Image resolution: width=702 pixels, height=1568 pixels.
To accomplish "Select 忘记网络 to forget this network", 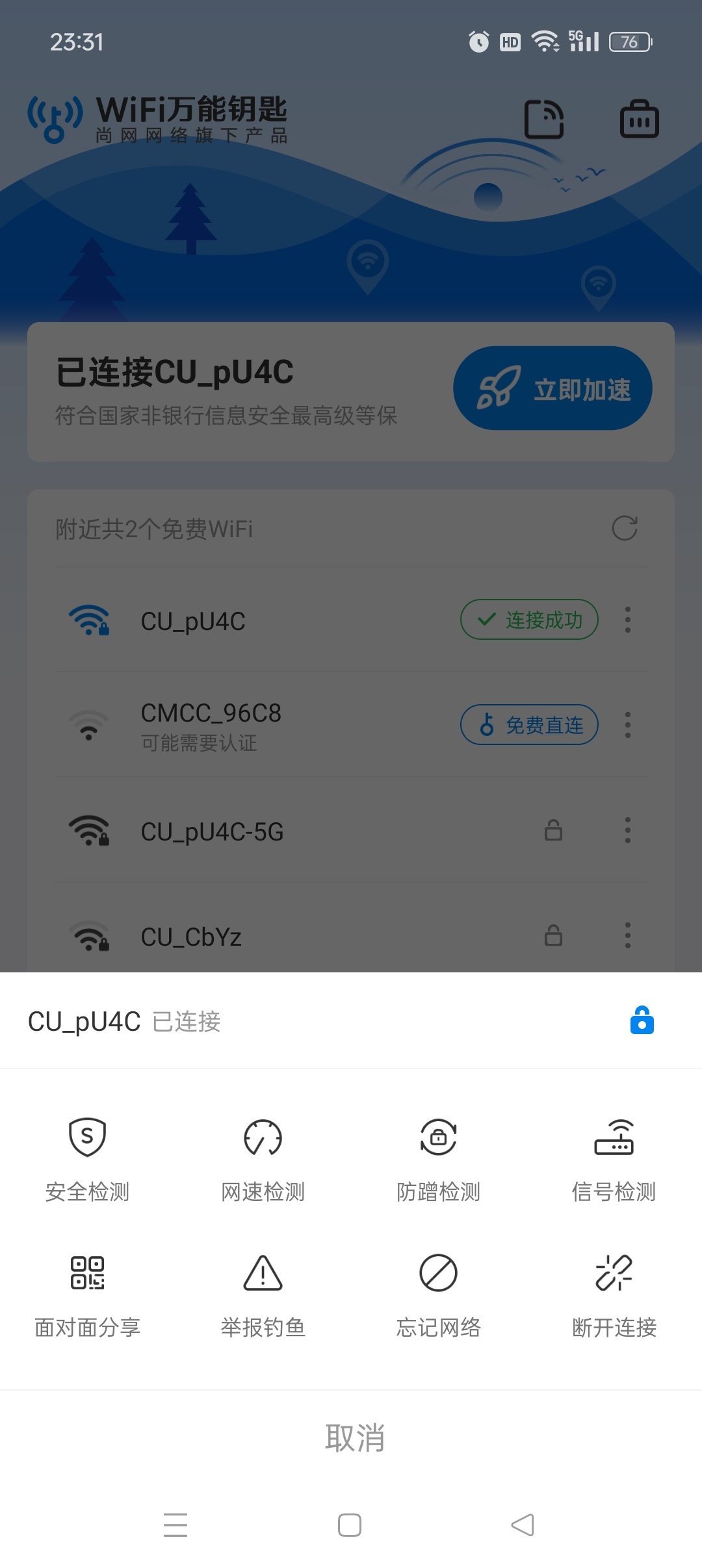I will tap(438, 1294).
